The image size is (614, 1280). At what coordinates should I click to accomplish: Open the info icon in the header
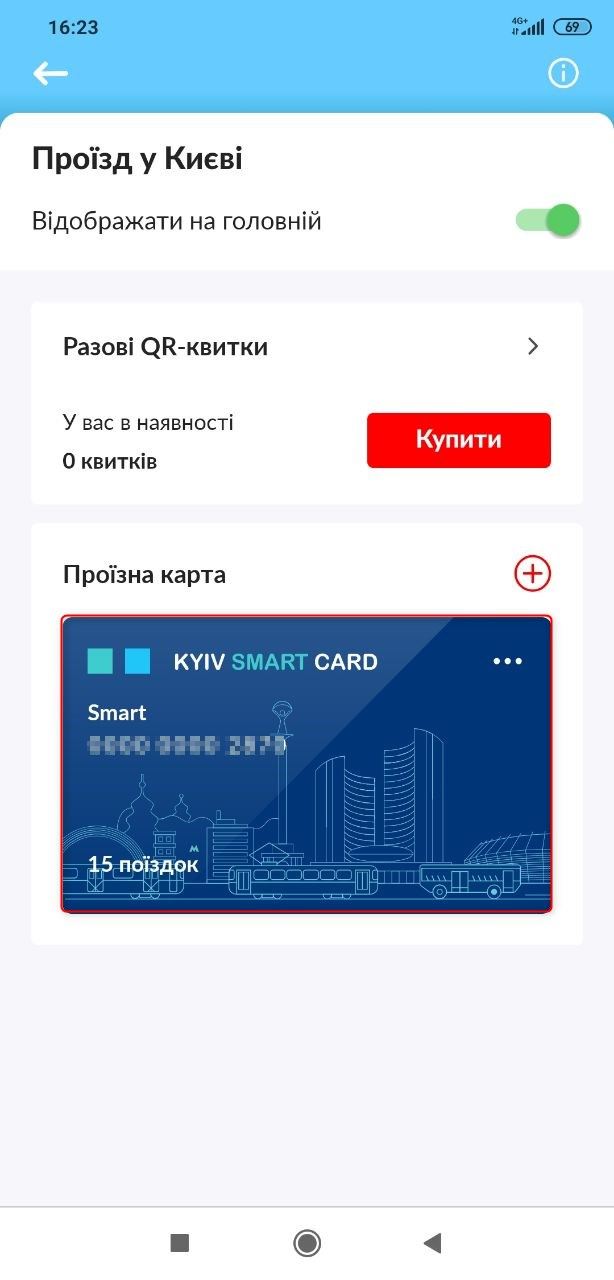click(x=563, y=73)
